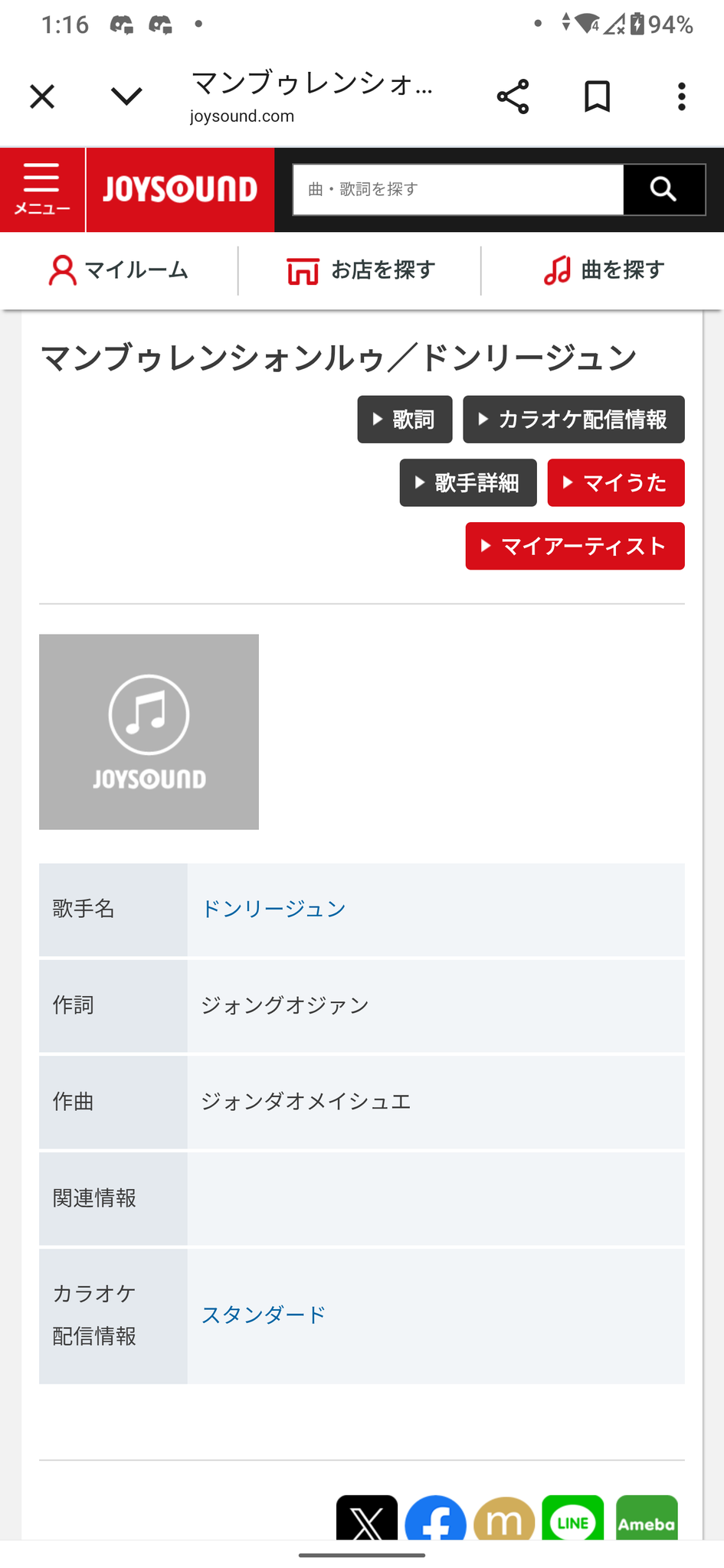Screen dimensions: 724x1568
Task: Jump to カラオケ配信情報 button
Action: (x=573, y=420)
